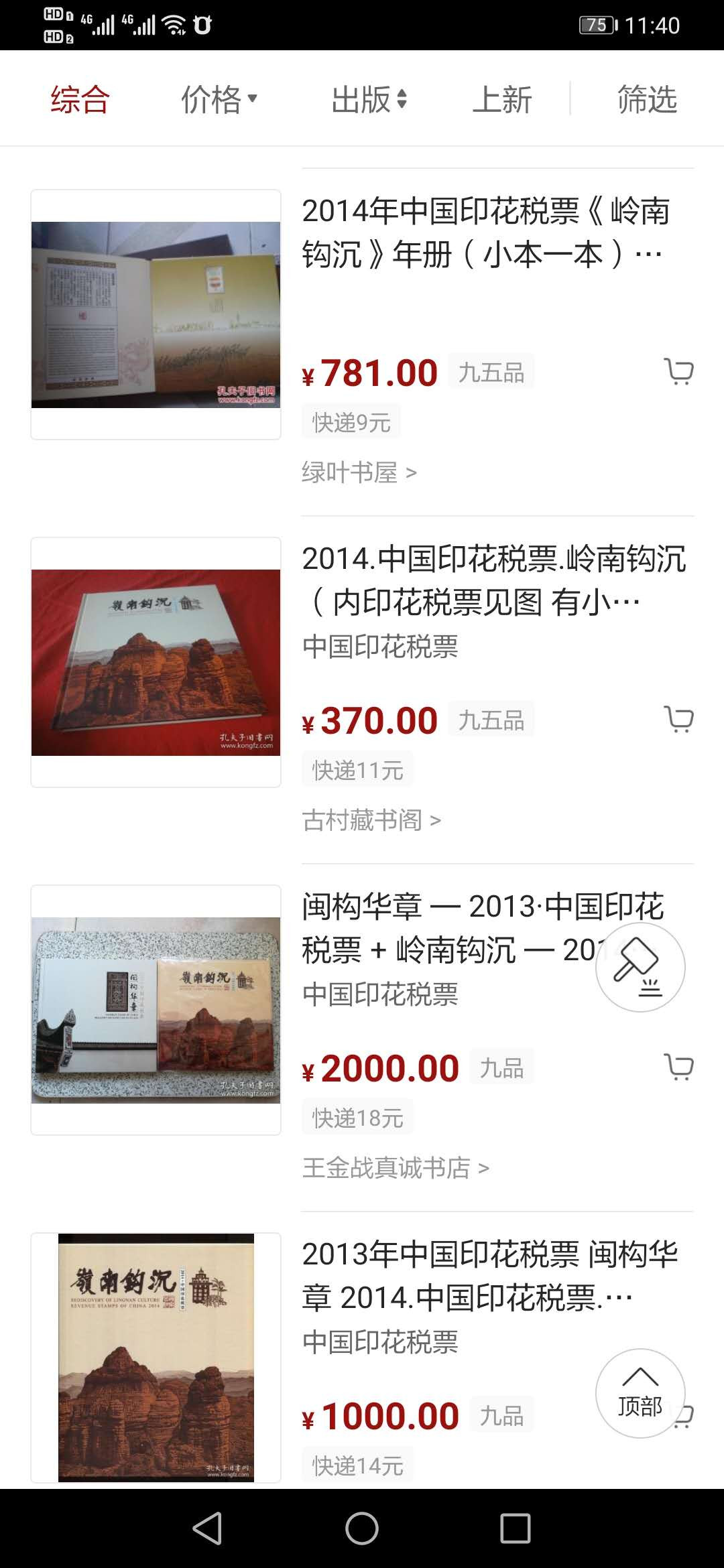View the 2014.中国印花税票.岭南钩沉 listing
724x1568 pixels.
tap(493, 580)
